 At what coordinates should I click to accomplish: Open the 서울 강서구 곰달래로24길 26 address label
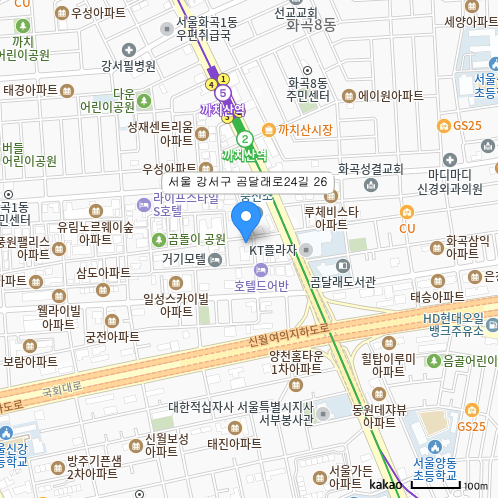click(248, 182)
